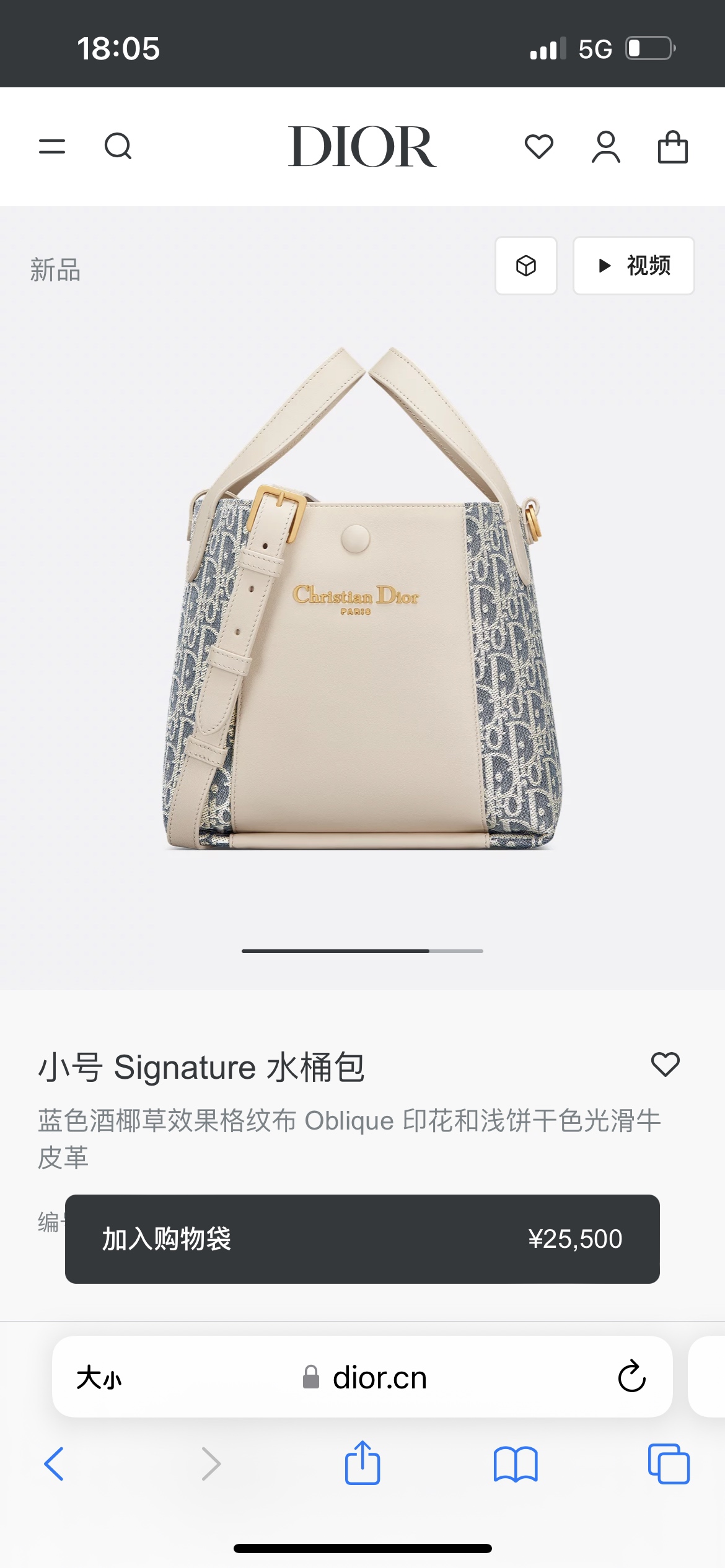View the bag in 3D
The height and width of the screenshot is (1568, 725).
(526, 266)
